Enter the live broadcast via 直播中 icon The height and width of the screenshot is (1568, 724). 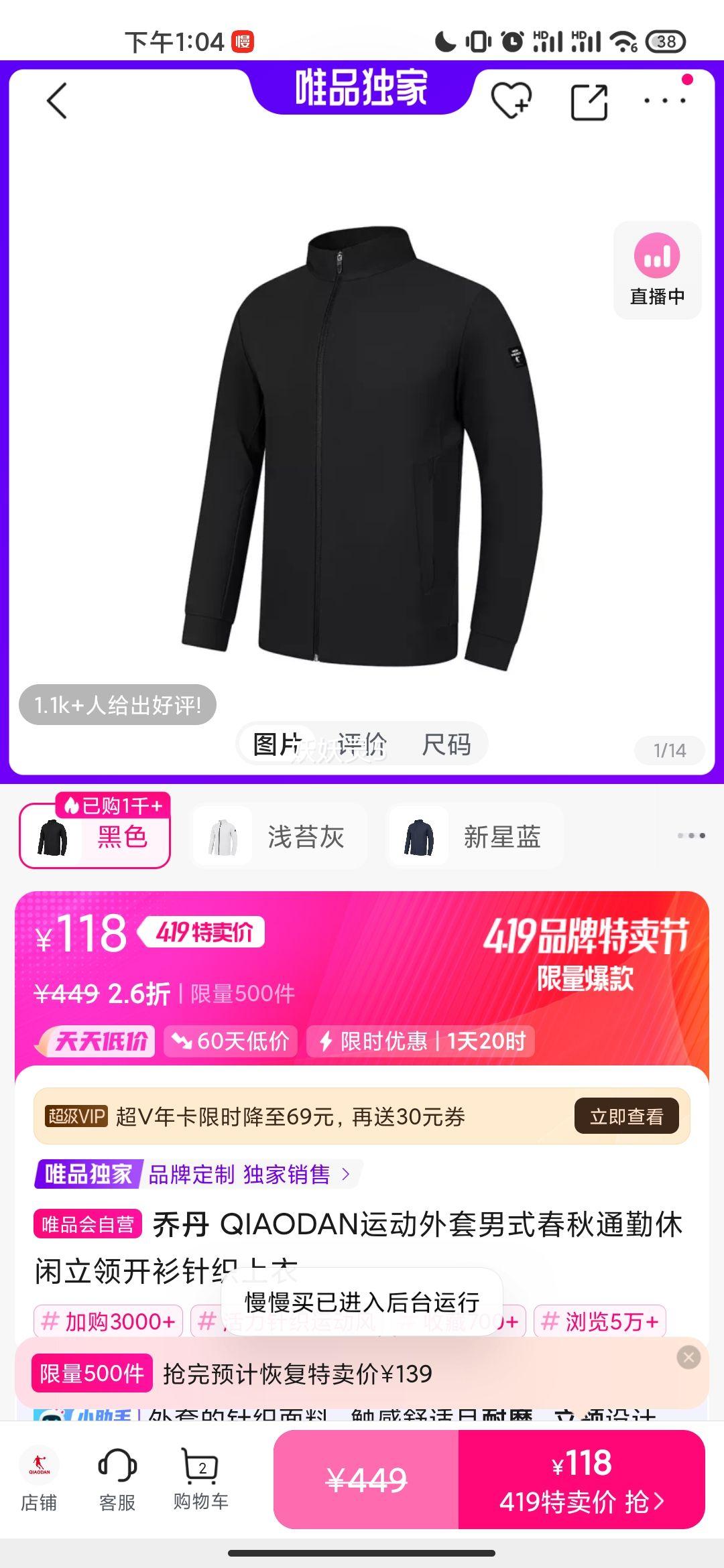(x=656, y=269)
